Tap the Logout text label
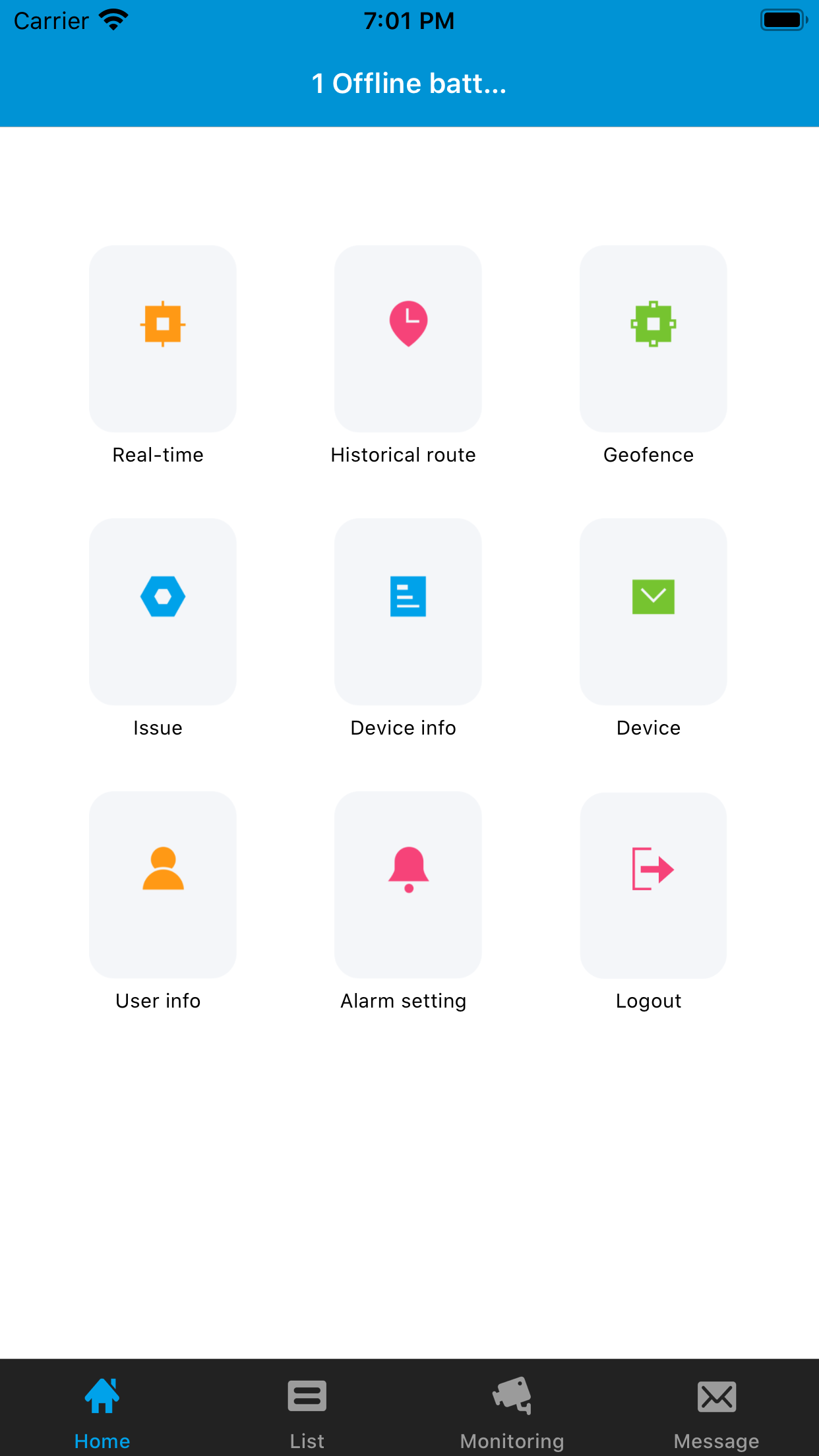The image size is (819, 1456). point(648,1000)
